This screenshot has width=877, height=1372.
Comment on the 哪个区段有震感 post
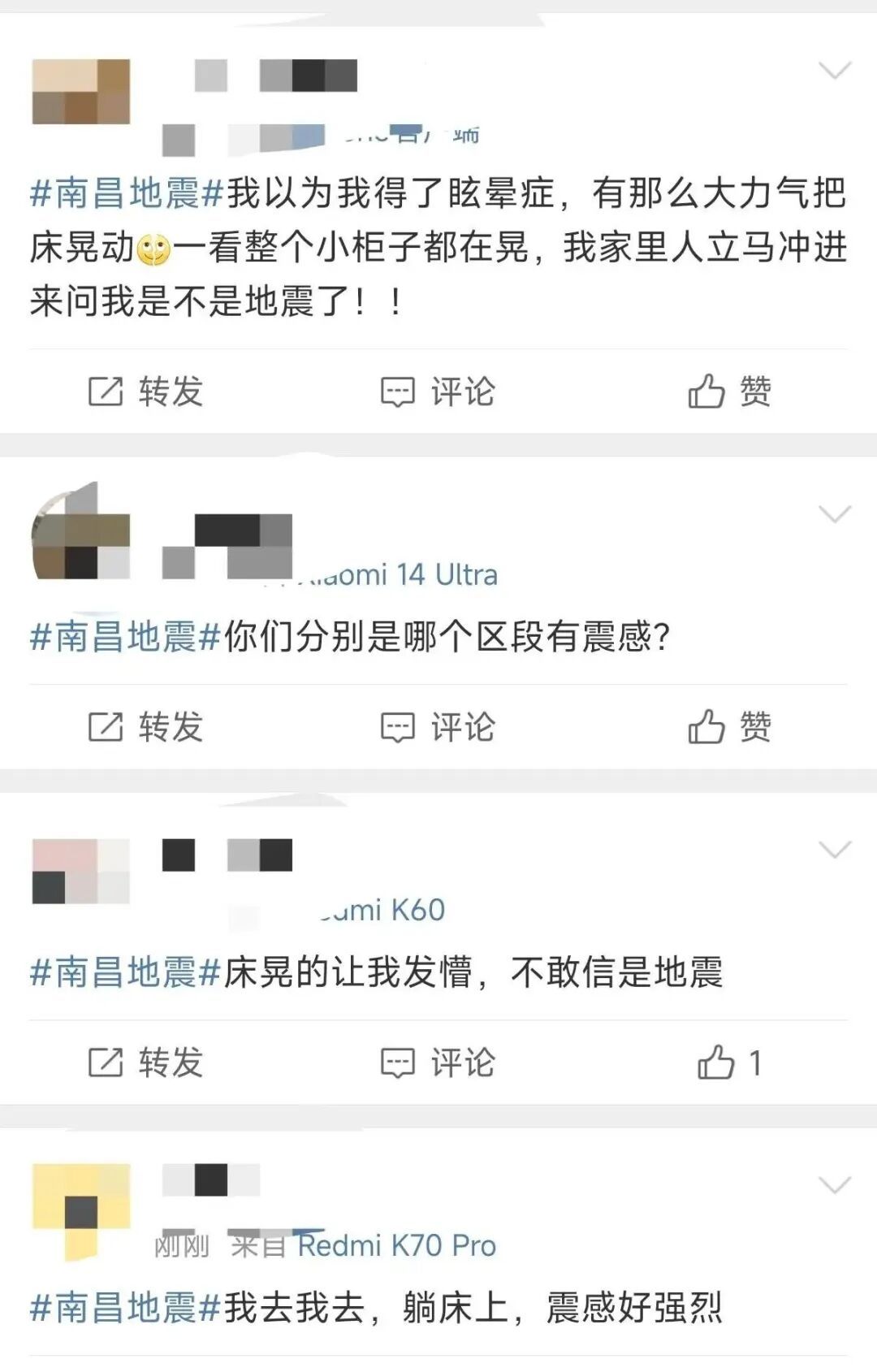point(438,727)
